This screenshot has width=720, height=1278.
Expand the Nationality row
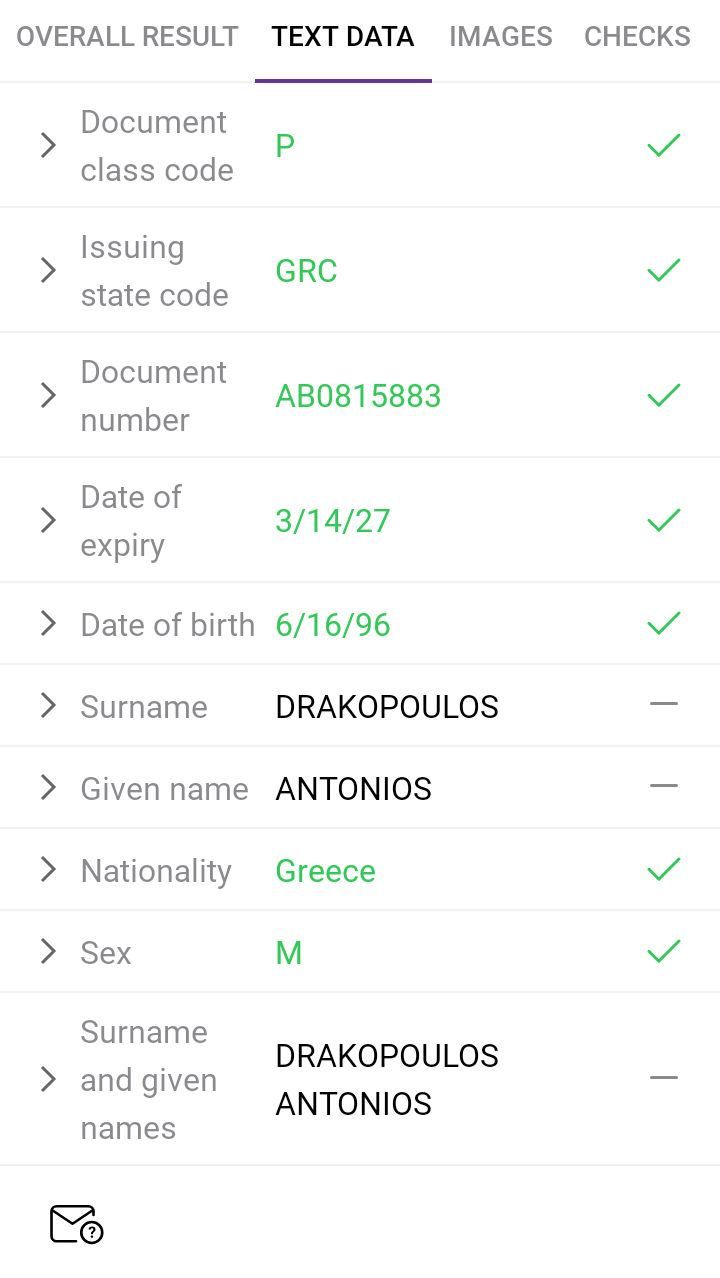tap(48, 870)
